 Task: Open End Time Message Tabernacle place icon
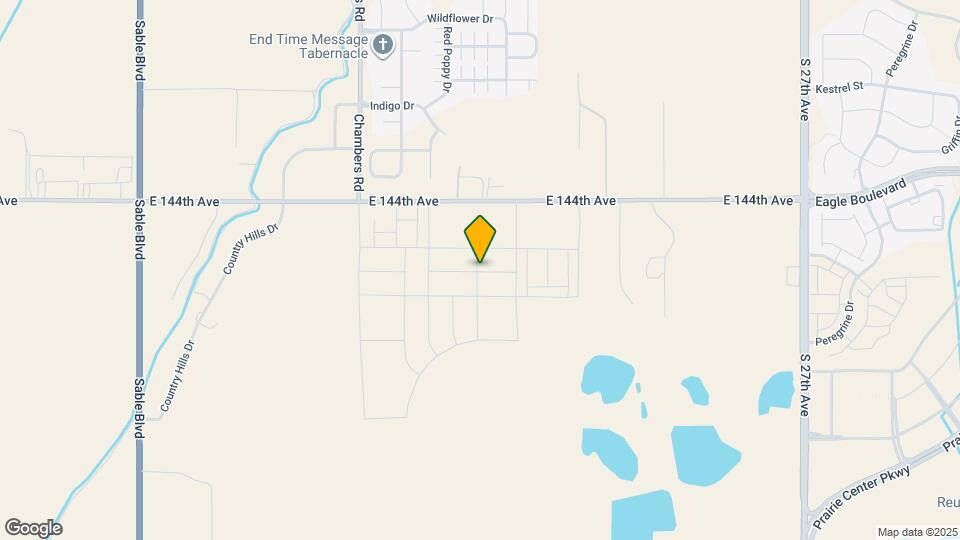(382, 45)
